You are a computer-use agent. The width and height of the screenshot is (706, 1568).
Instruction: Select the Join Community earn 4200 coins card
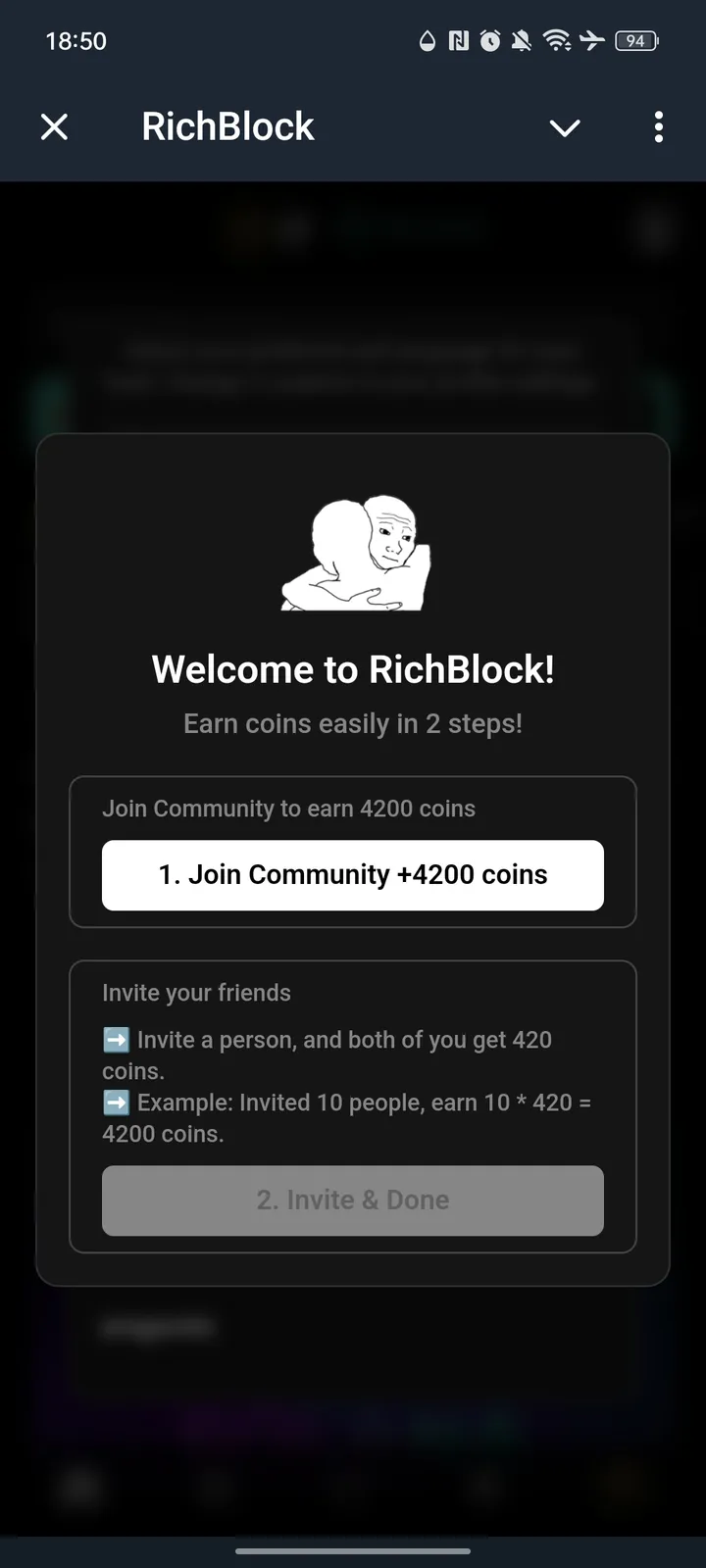(353, 851)
